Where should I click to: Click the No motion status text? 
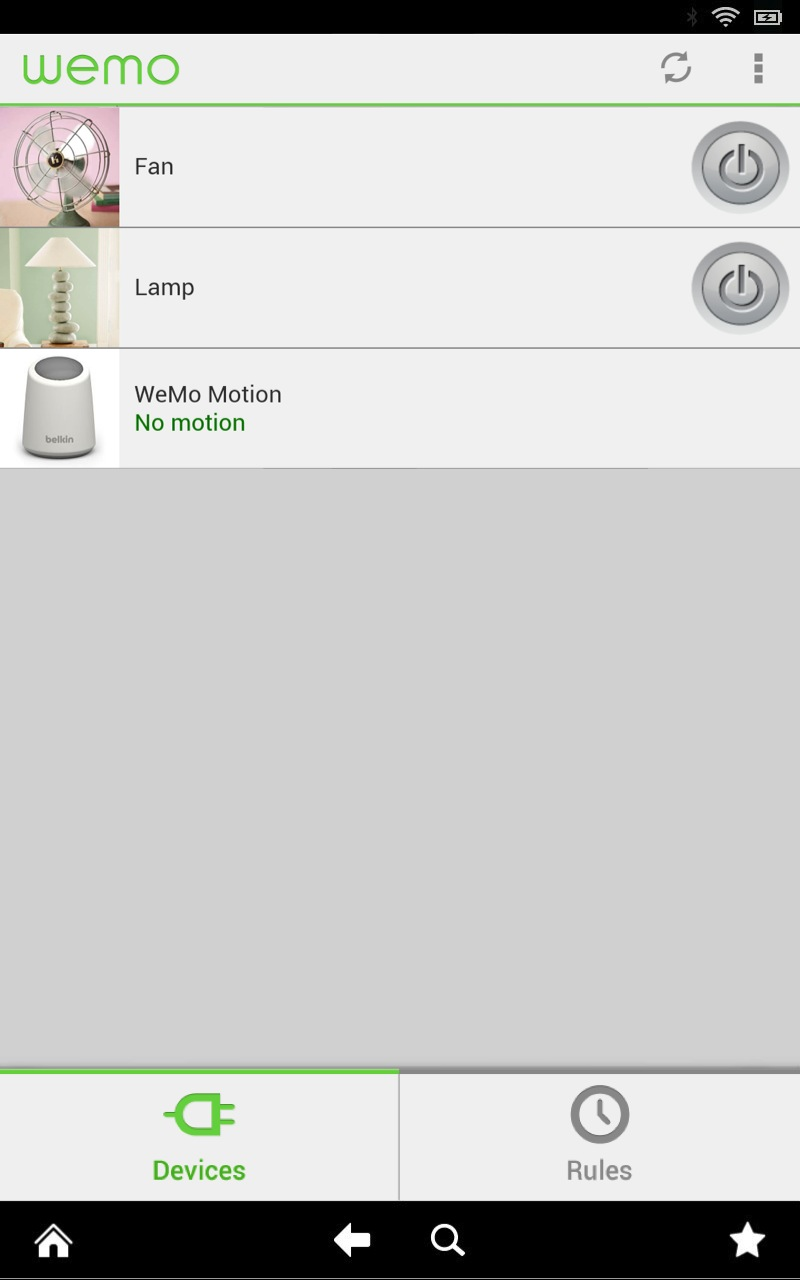190,422
